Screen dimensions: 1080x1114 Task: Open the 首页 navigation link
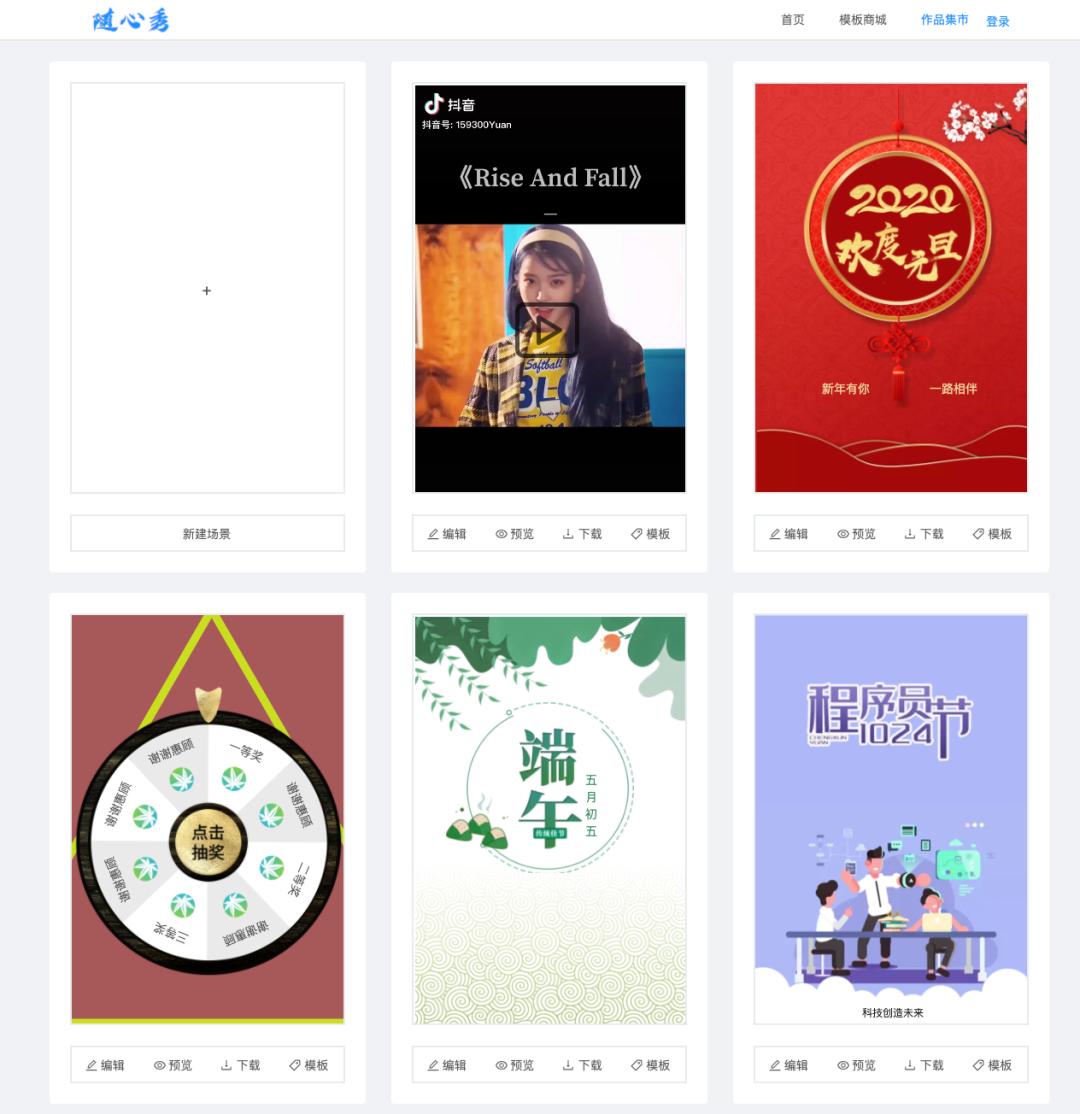(792, 20)
